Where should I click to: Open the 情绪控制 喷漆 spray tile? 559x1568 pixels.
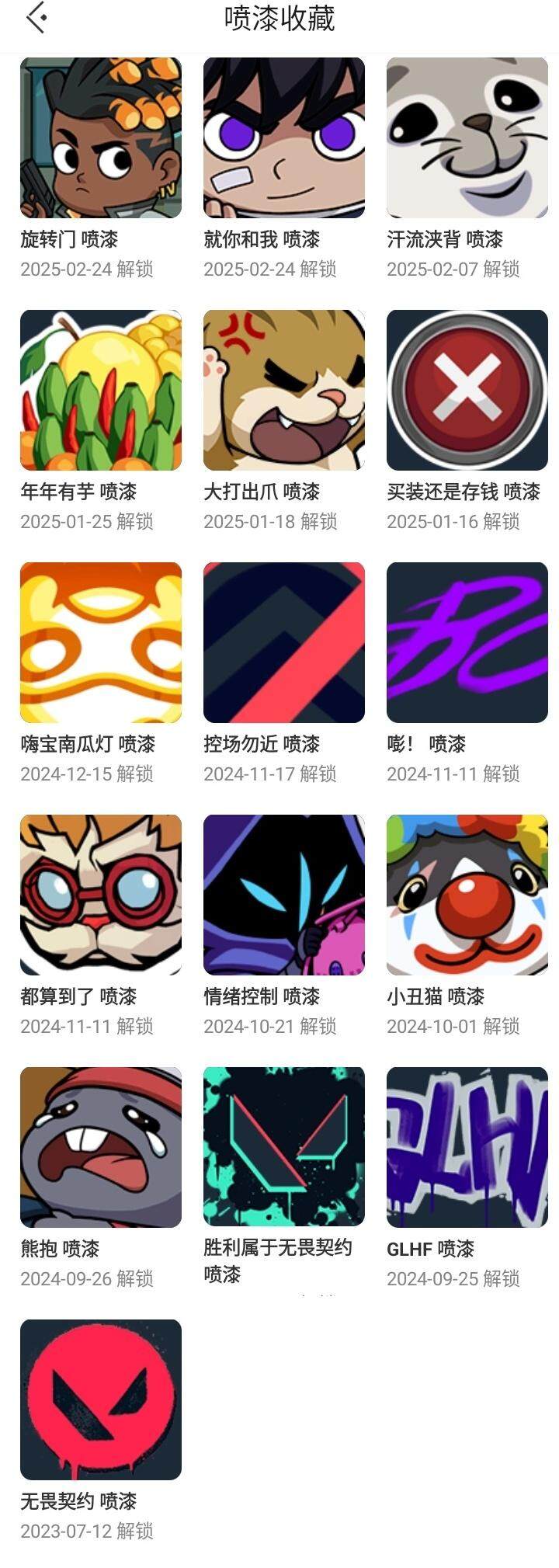(x=284, y=895)
